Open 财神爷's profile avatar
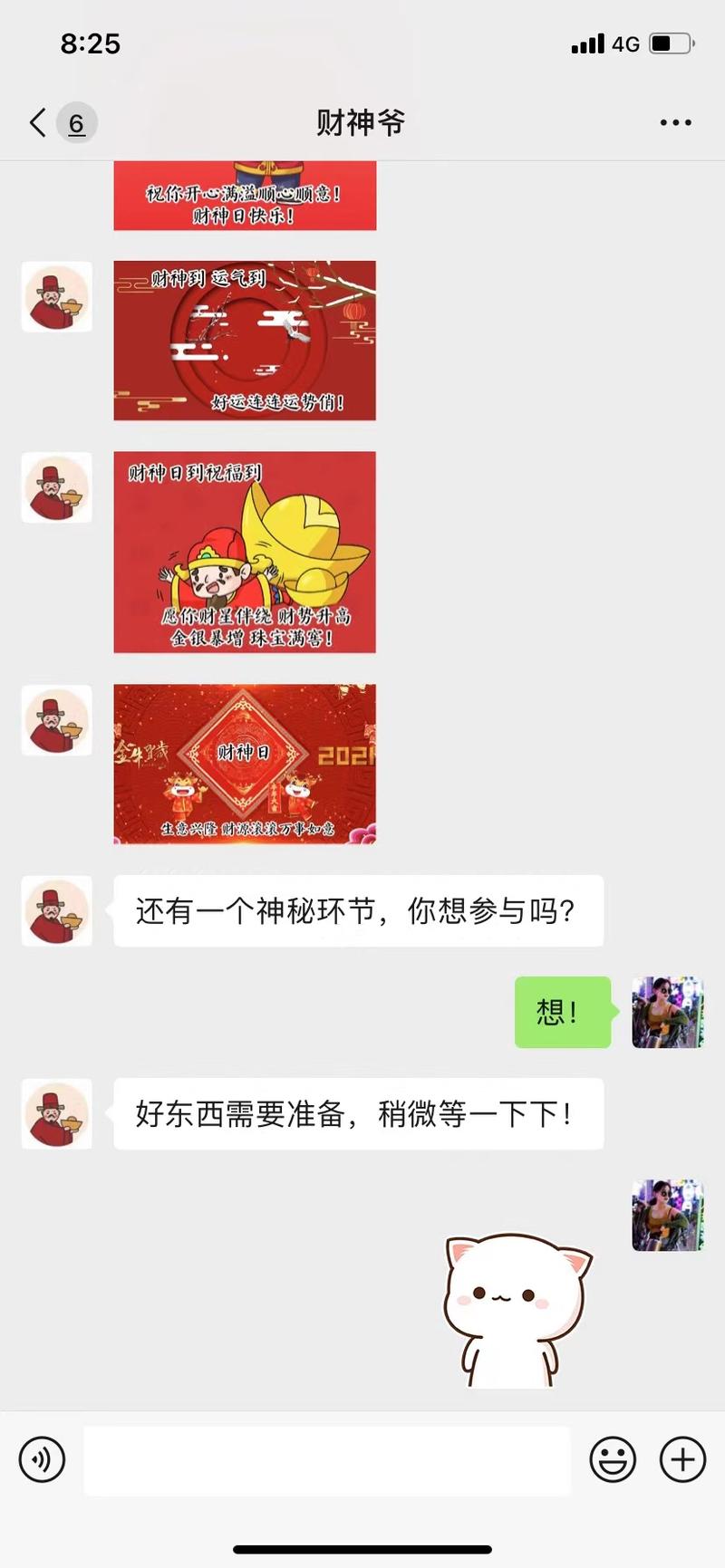This screenshot has height=1568, width=725. [57, 912]
